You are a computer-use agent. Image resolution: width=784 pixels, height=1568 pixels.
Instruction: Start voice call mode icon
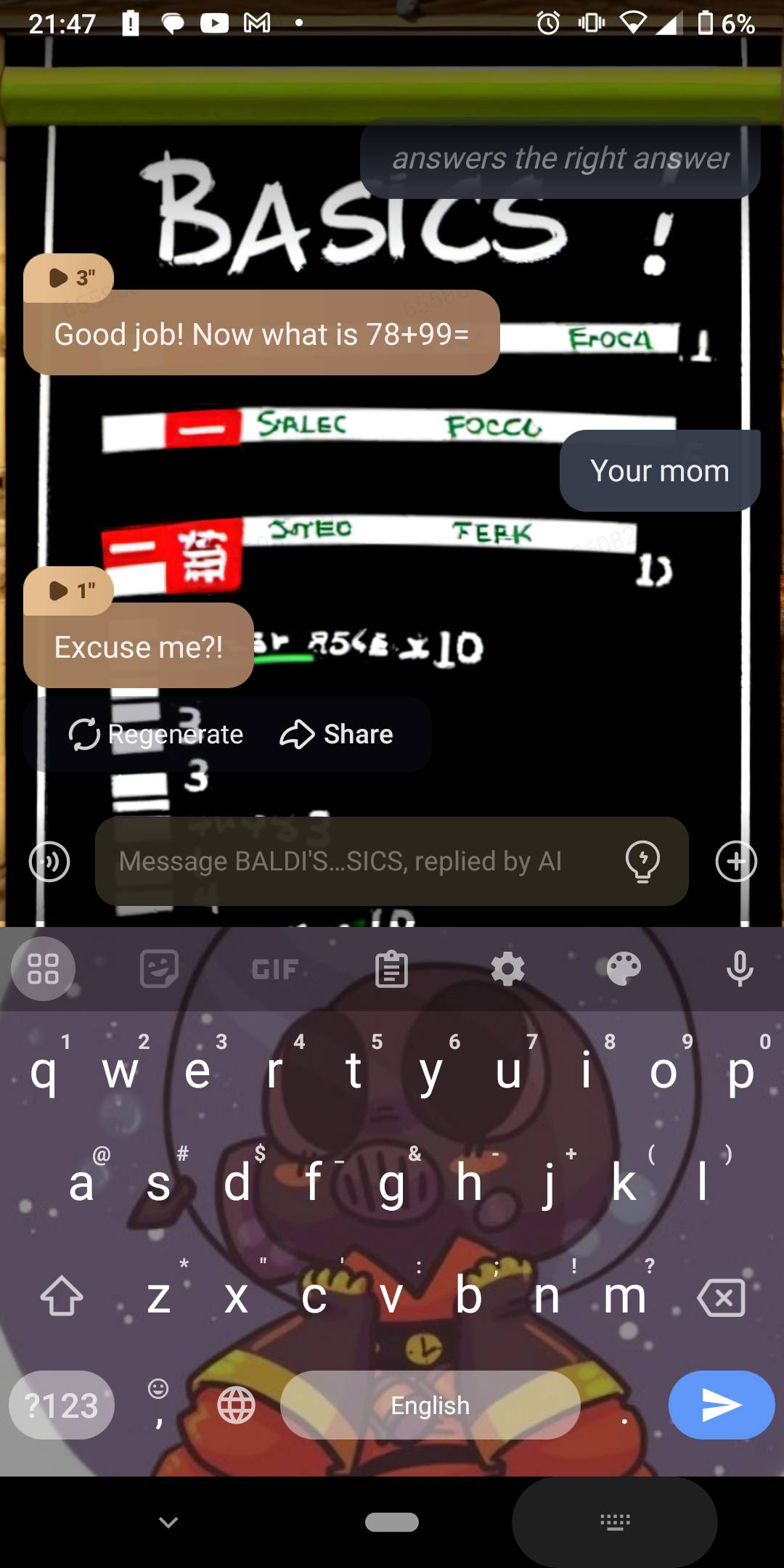click(49, 862)
